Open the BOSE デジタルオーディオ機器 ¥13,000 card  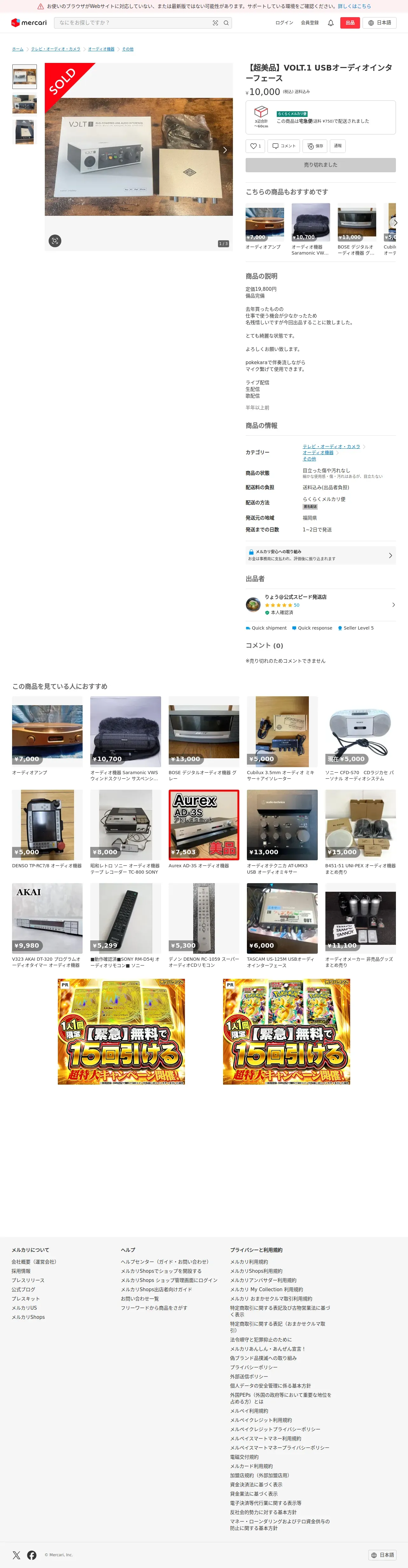(203, 739)
